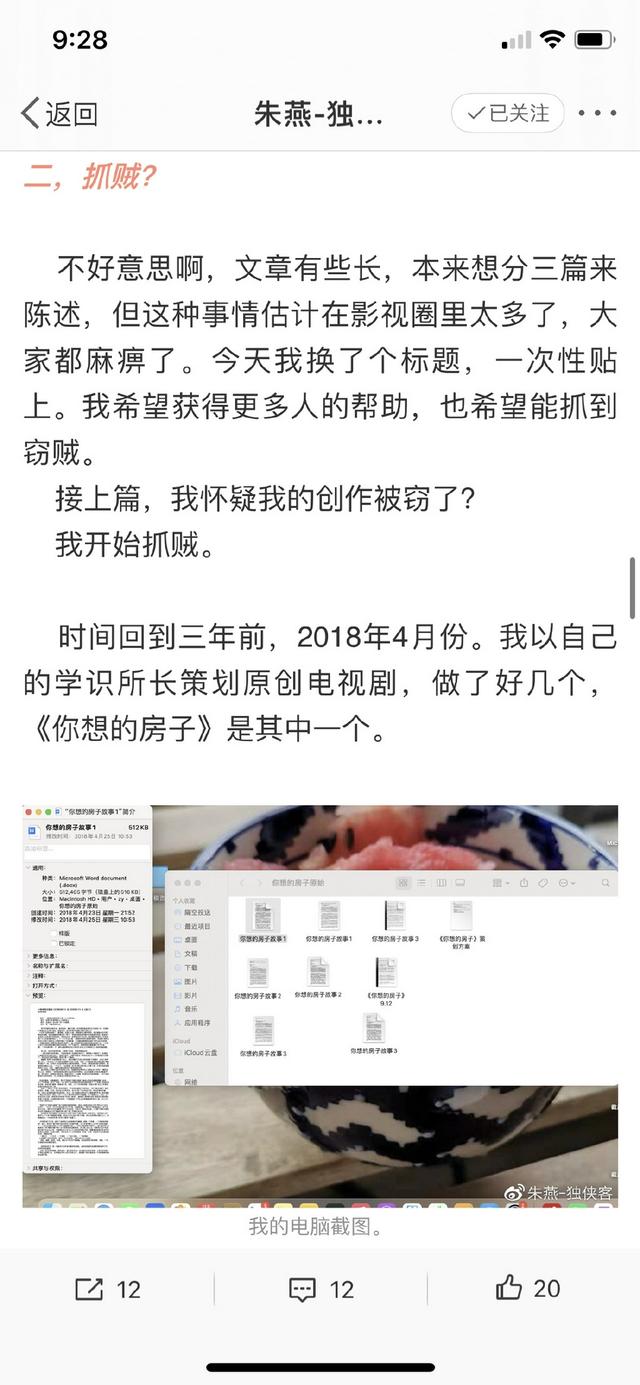Screen dimensions: 640x1385
Task: Go back using the 返回 button
Action: click(60, 114)
